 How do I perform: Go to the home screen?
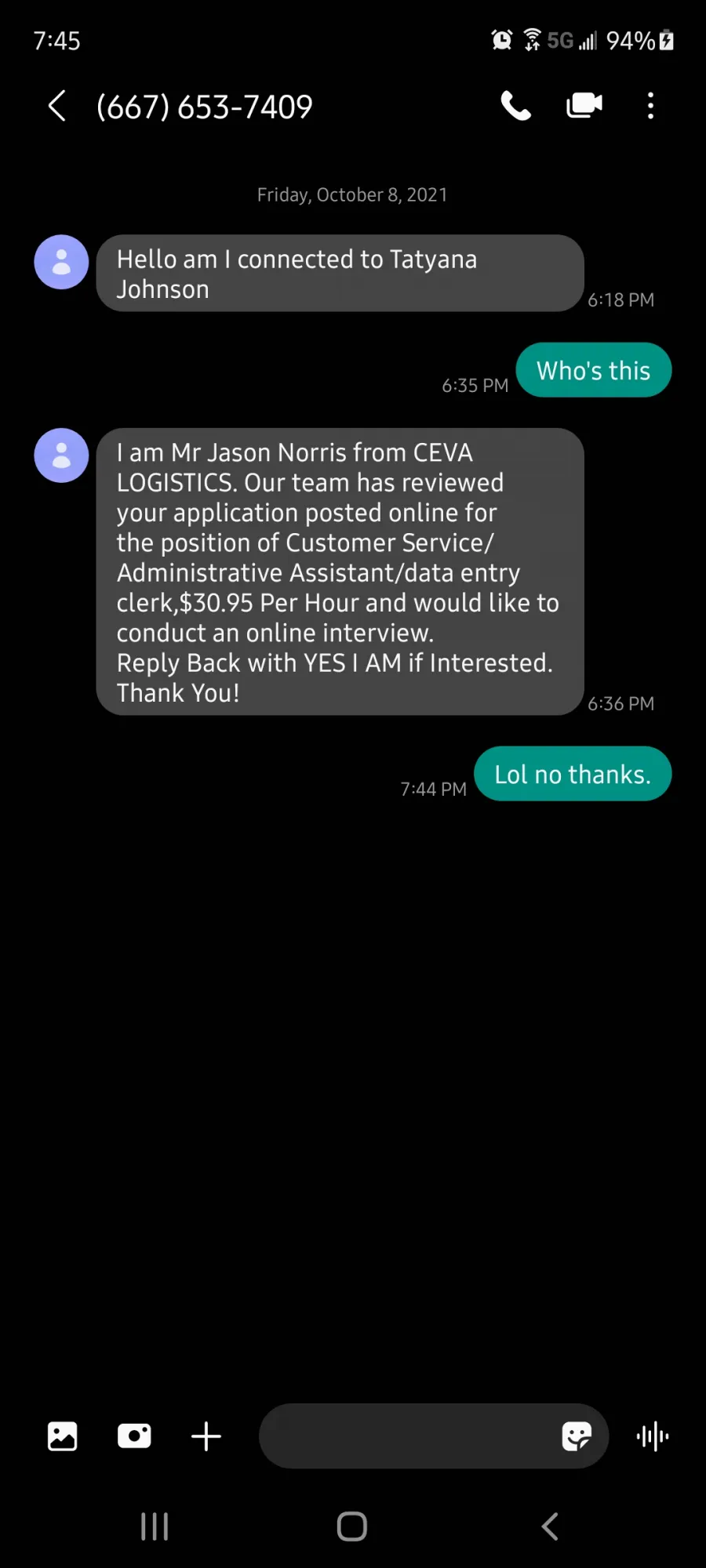[352, 1526]
